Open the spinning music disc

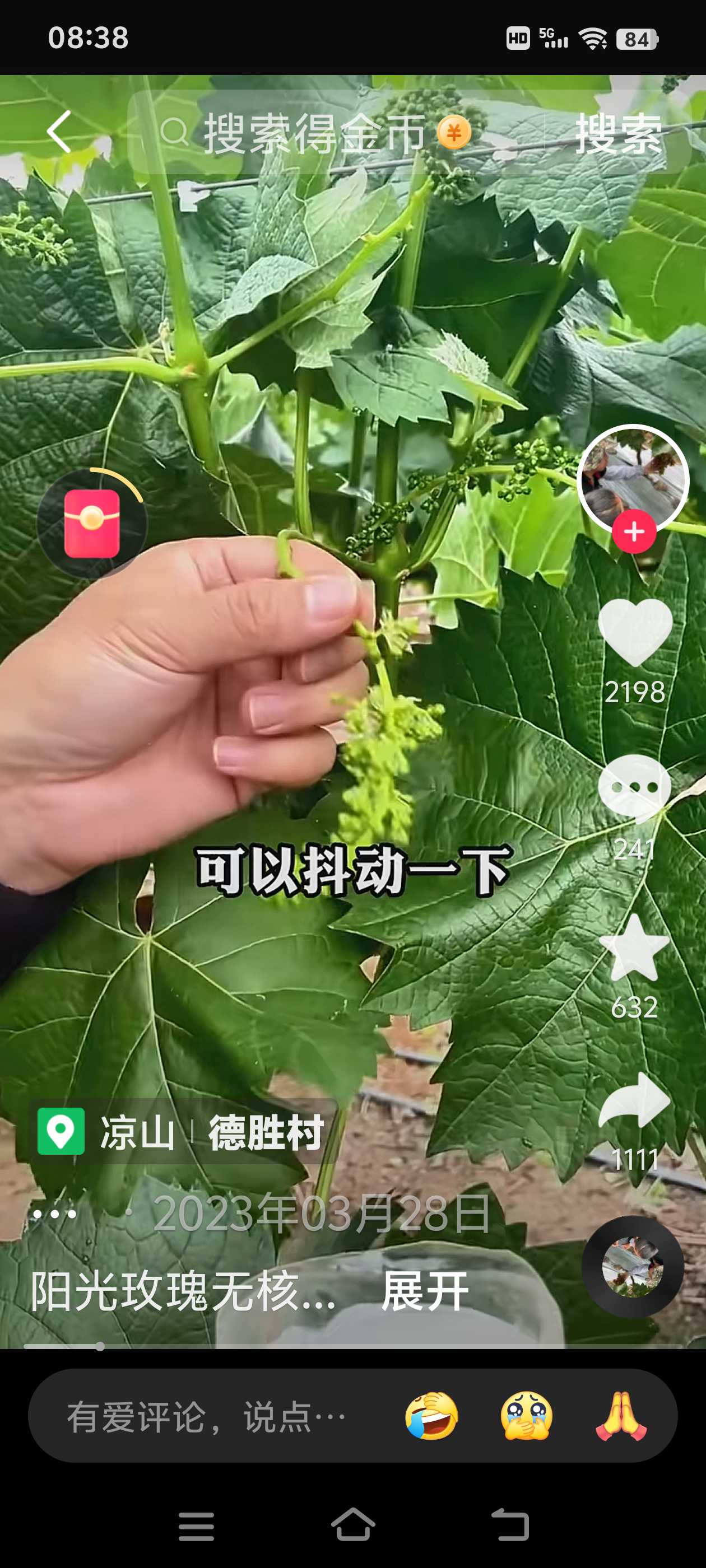pos(632,1266)
